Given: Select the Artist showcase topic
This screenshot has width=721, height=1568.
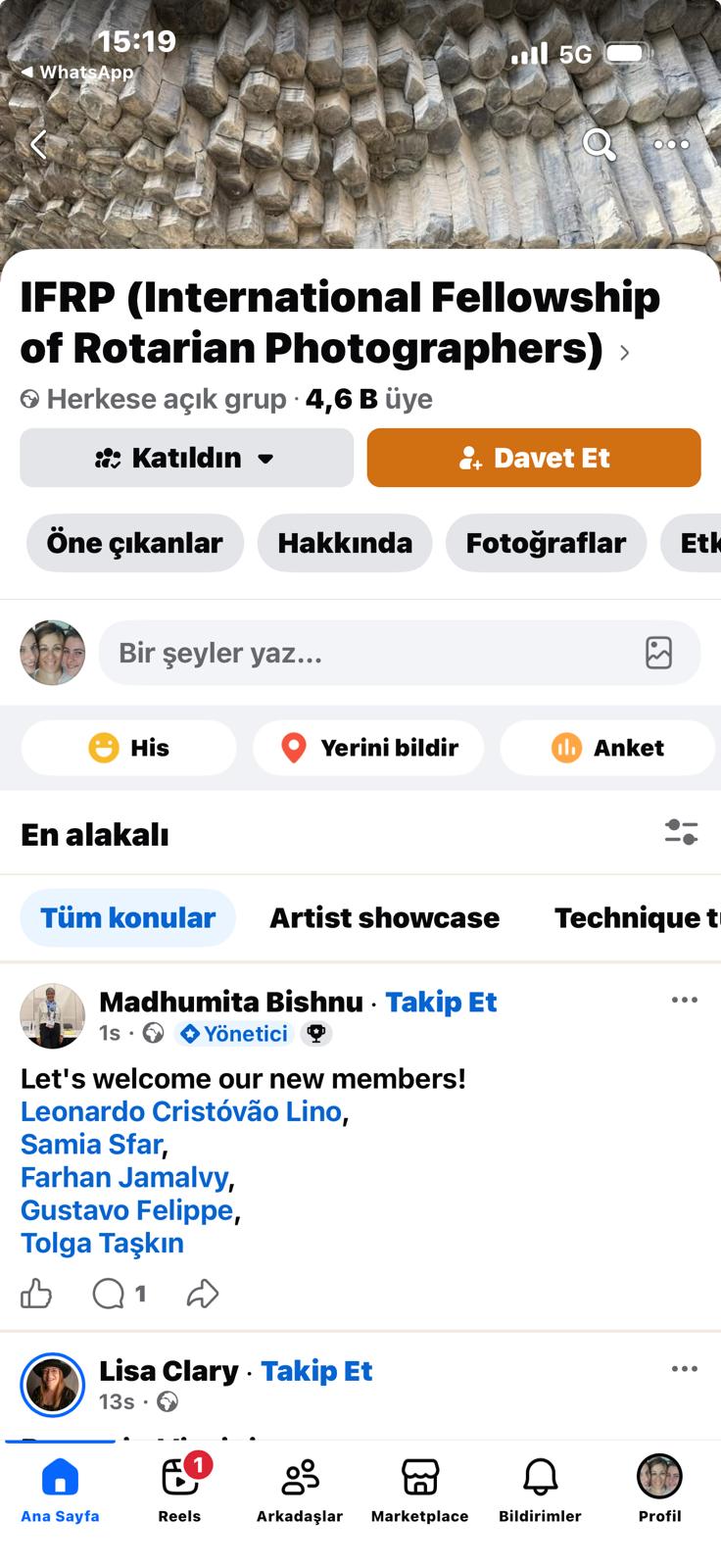Looking at the screenshot, I should point(384,918).
